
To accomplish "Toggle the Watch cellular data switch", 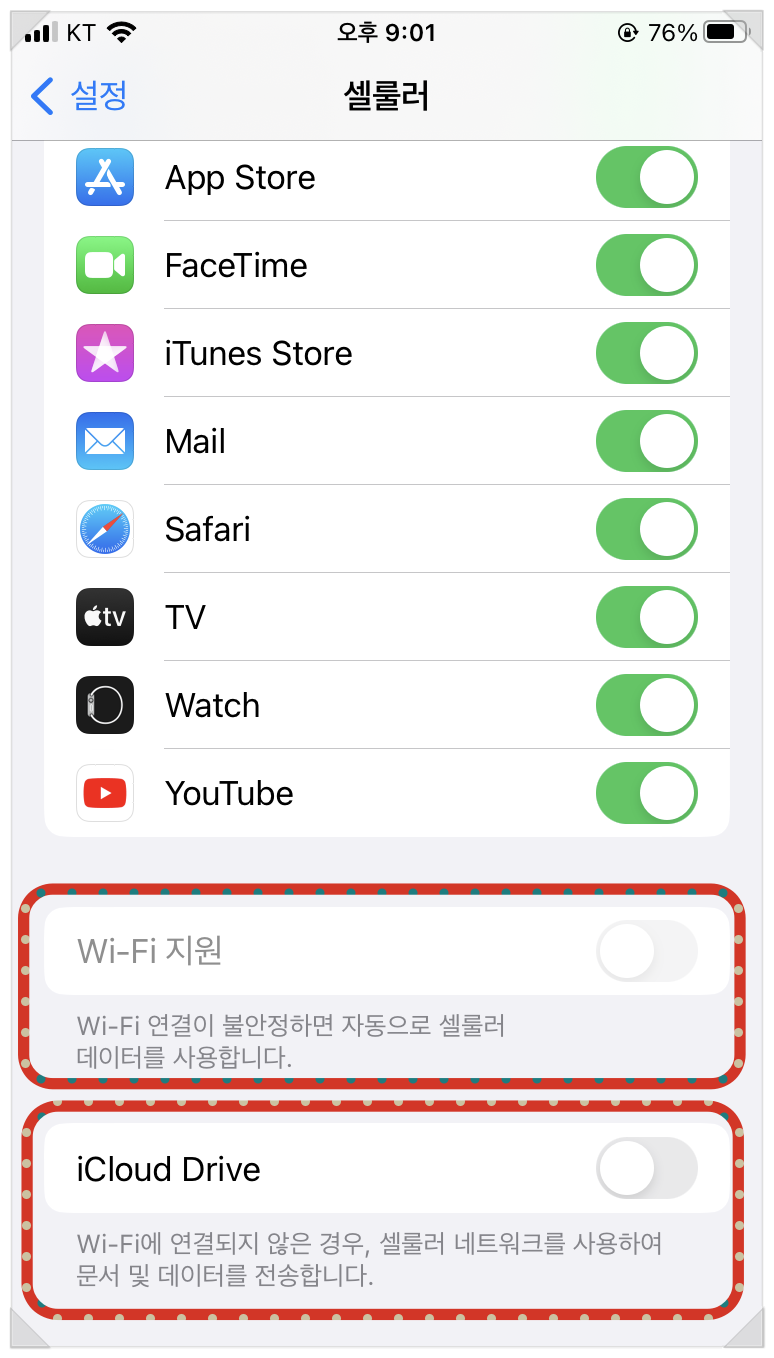I will click(647, 706).
